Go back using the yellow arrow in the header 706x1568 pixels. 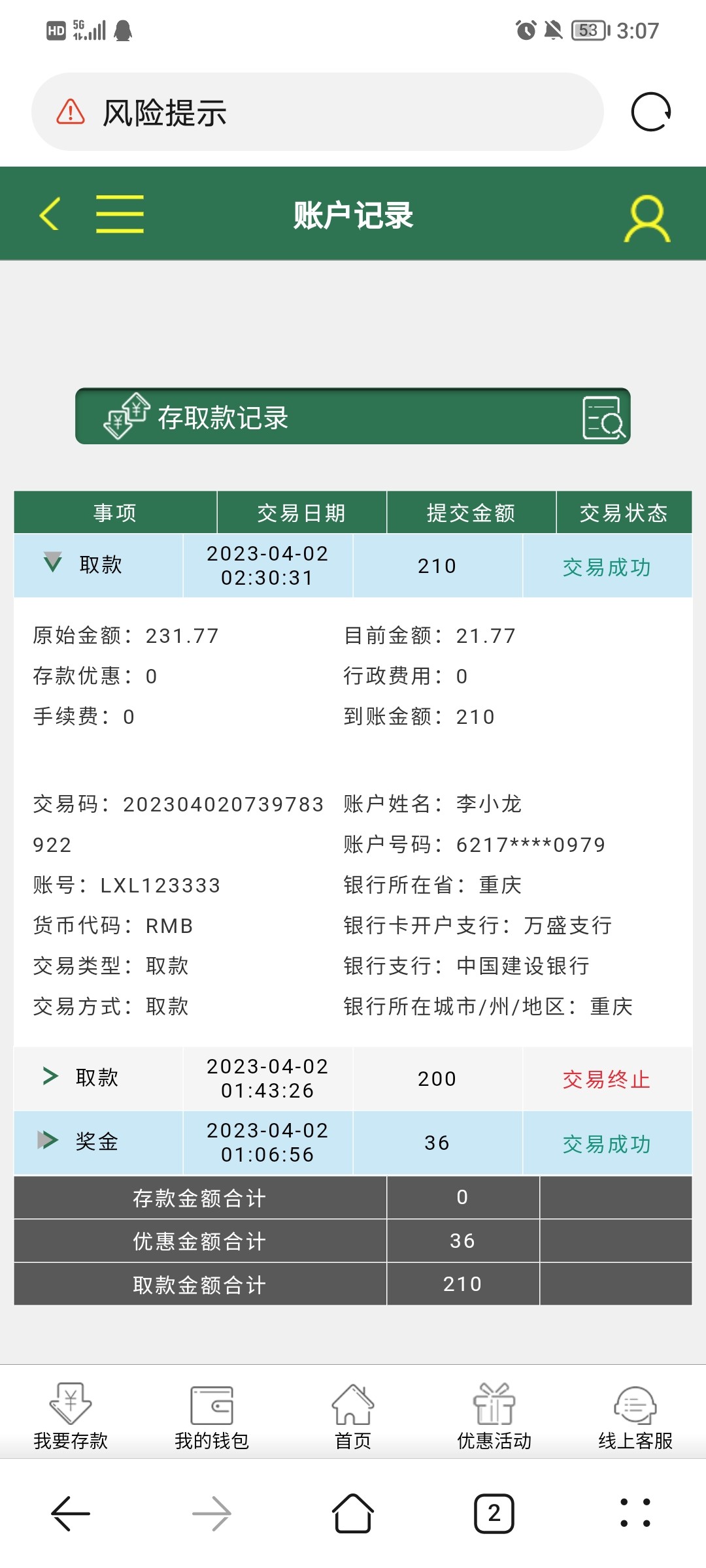[x=50, y=214]
